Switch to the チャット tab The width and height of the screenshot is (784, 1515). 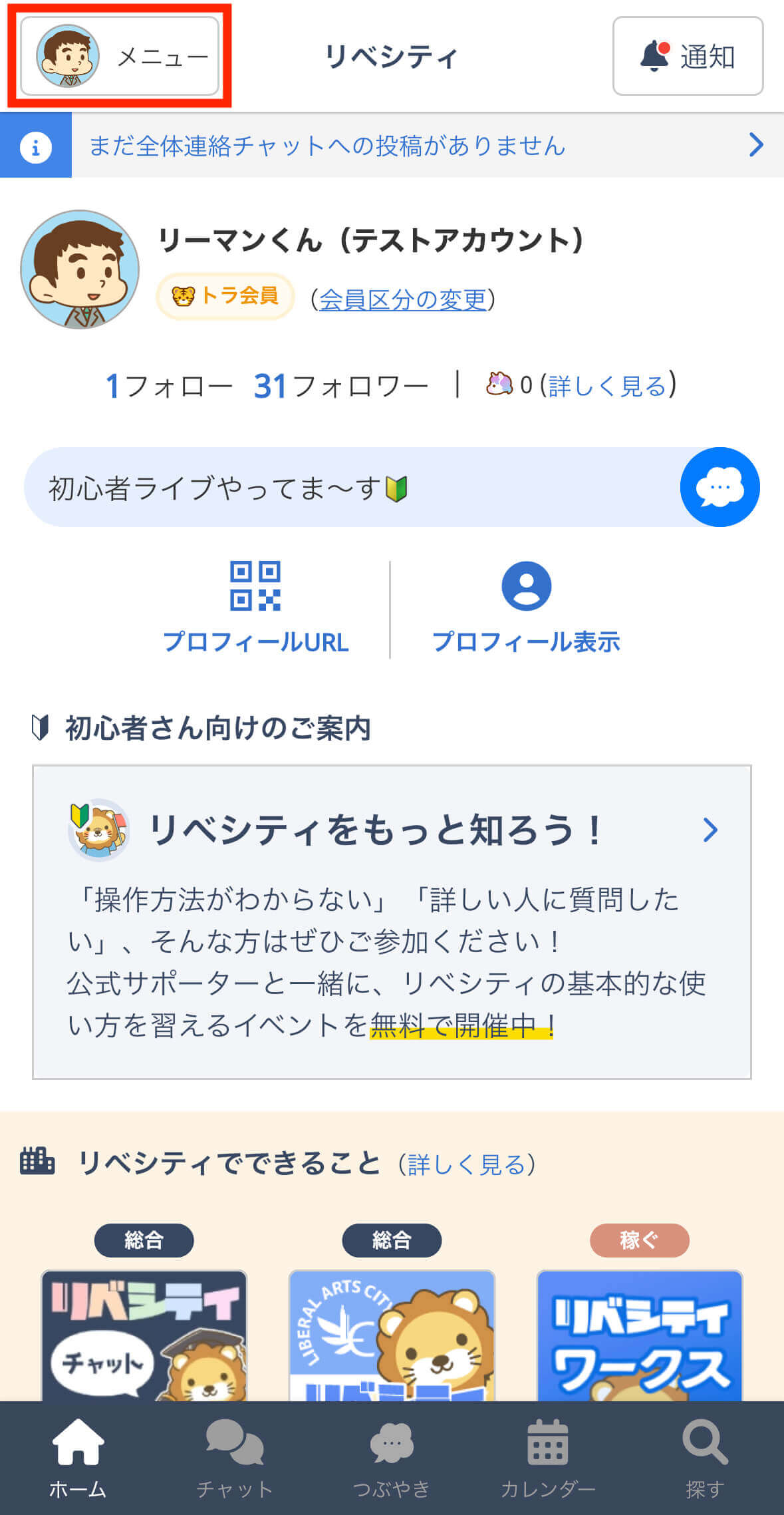(235, 1458)
